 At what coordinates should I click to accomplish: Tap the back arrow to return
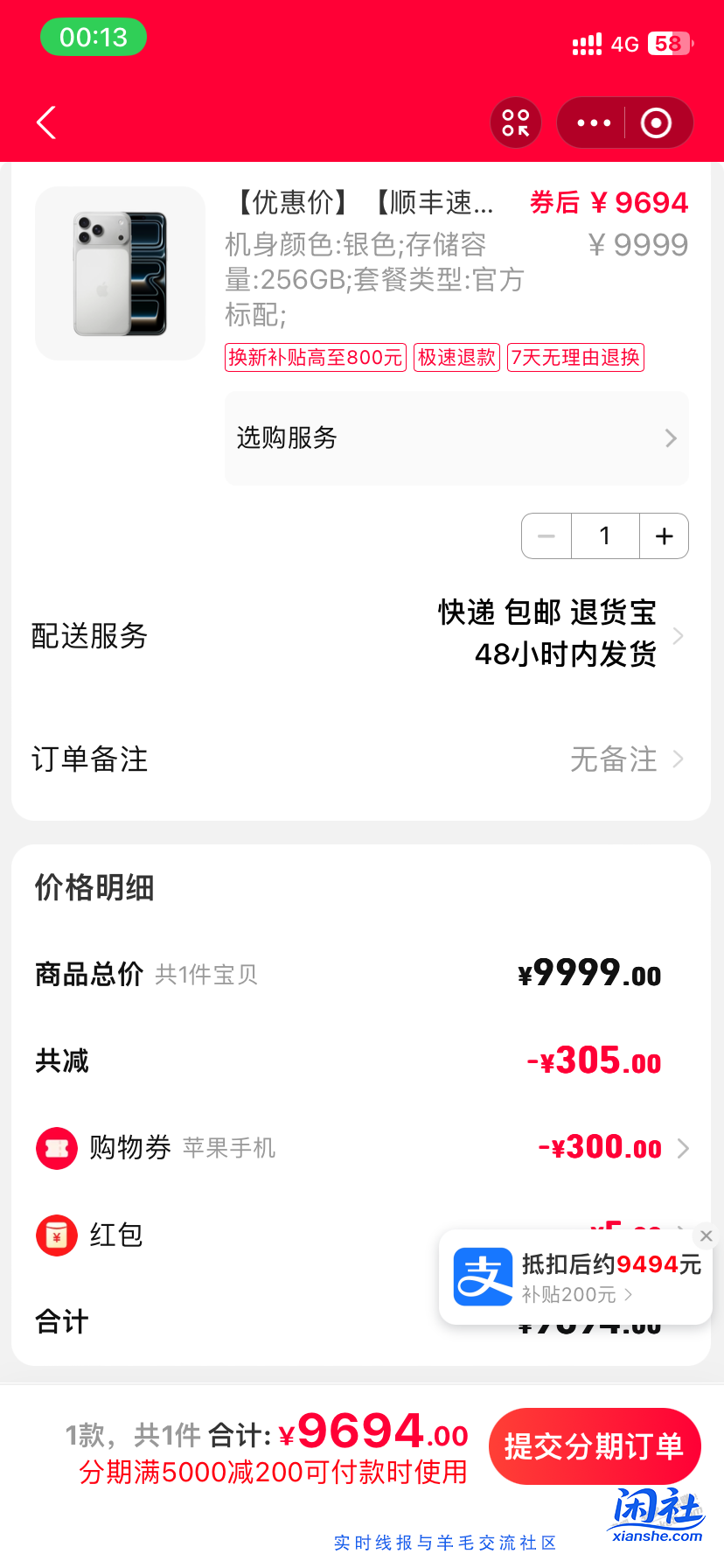click(45, 122)
